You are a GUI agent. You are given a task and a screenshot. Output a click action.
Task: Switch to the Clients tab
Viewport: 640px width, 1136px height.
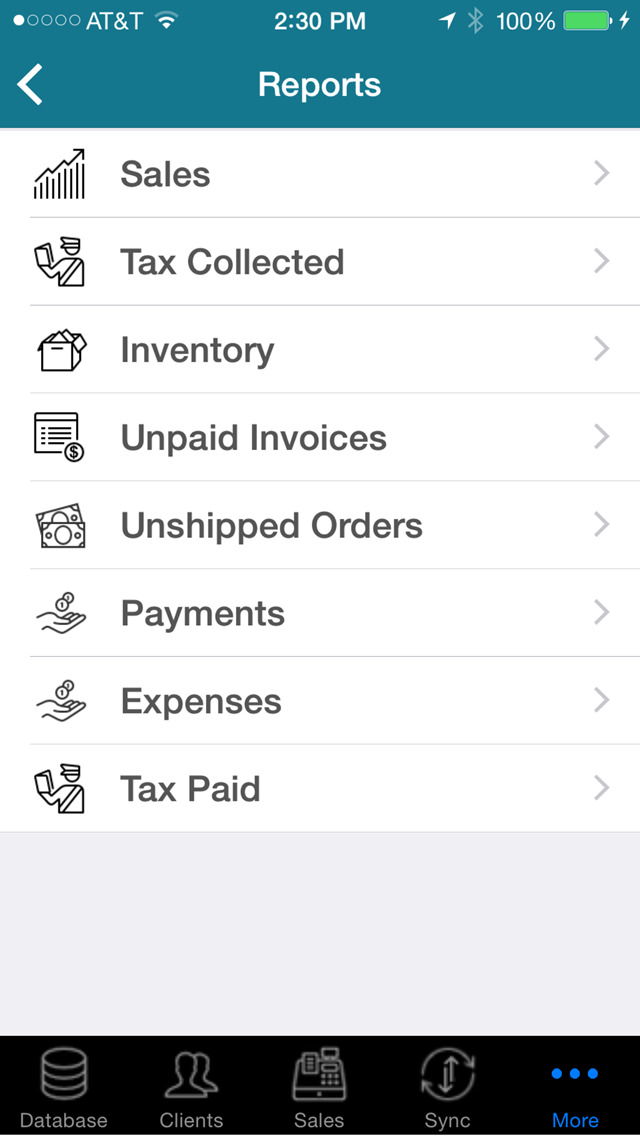191,1086
